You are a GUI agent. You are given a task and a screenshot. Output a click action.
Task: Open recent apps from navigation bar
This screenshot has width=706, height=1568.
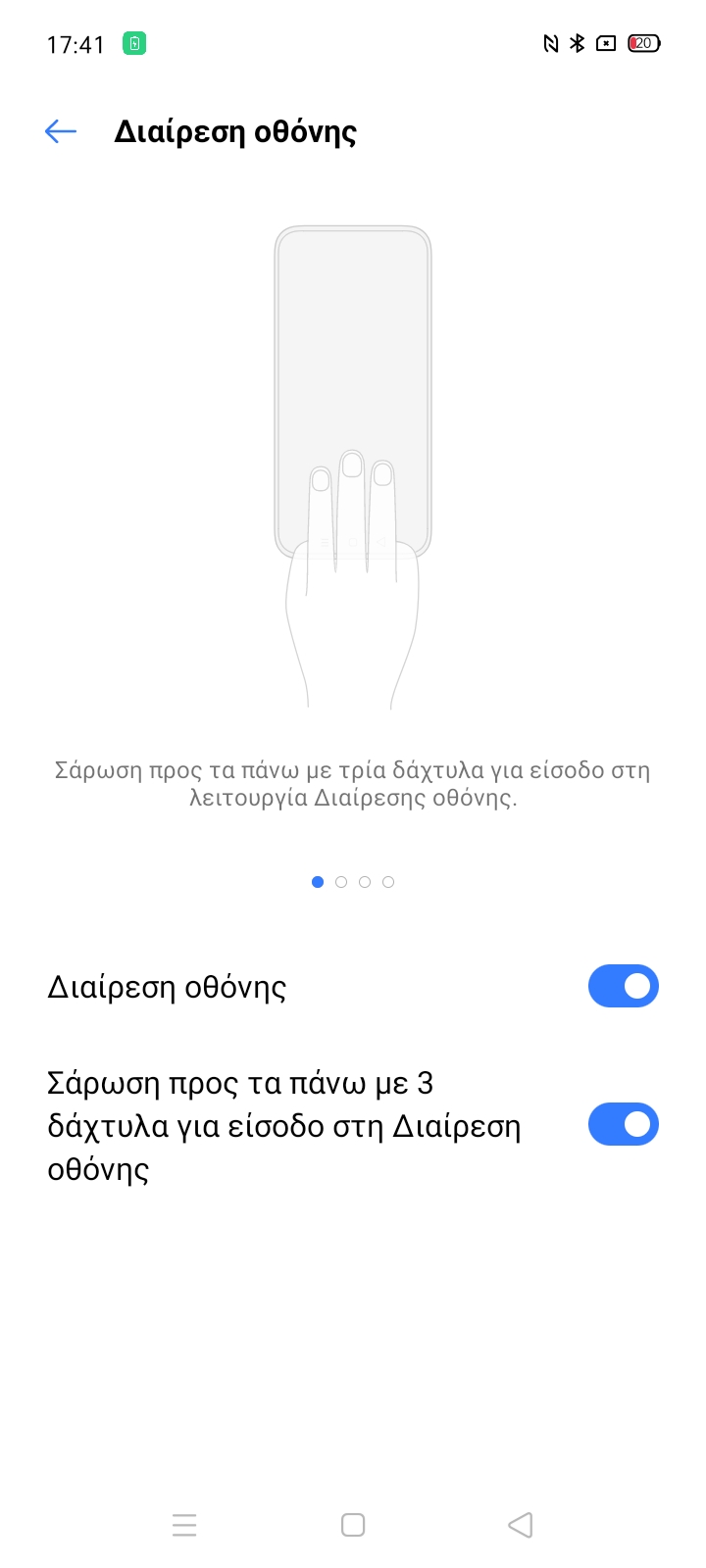[x=184, y=1525]
